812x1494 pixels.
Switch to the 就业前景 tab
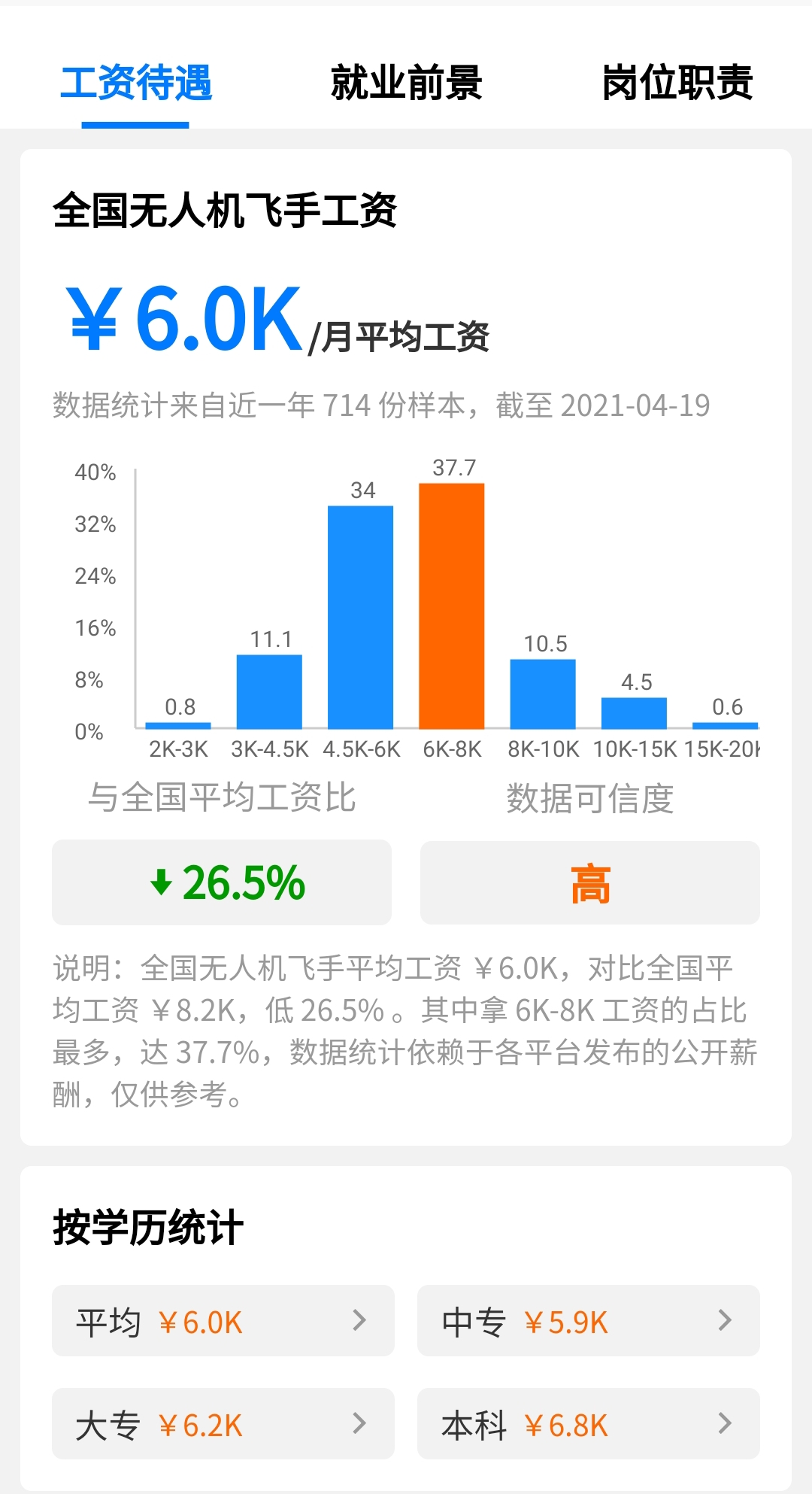pos(407,84)
